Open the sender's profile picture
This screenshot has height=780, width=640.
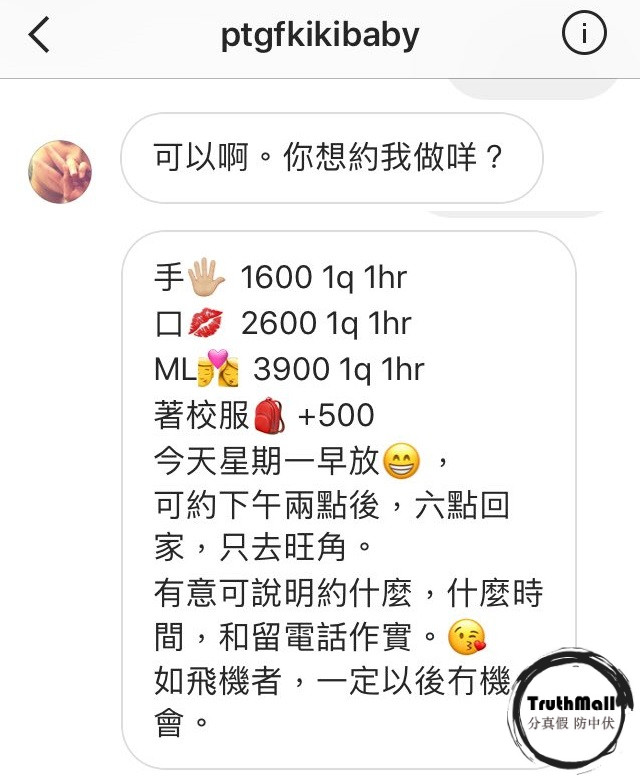point(60,171)
